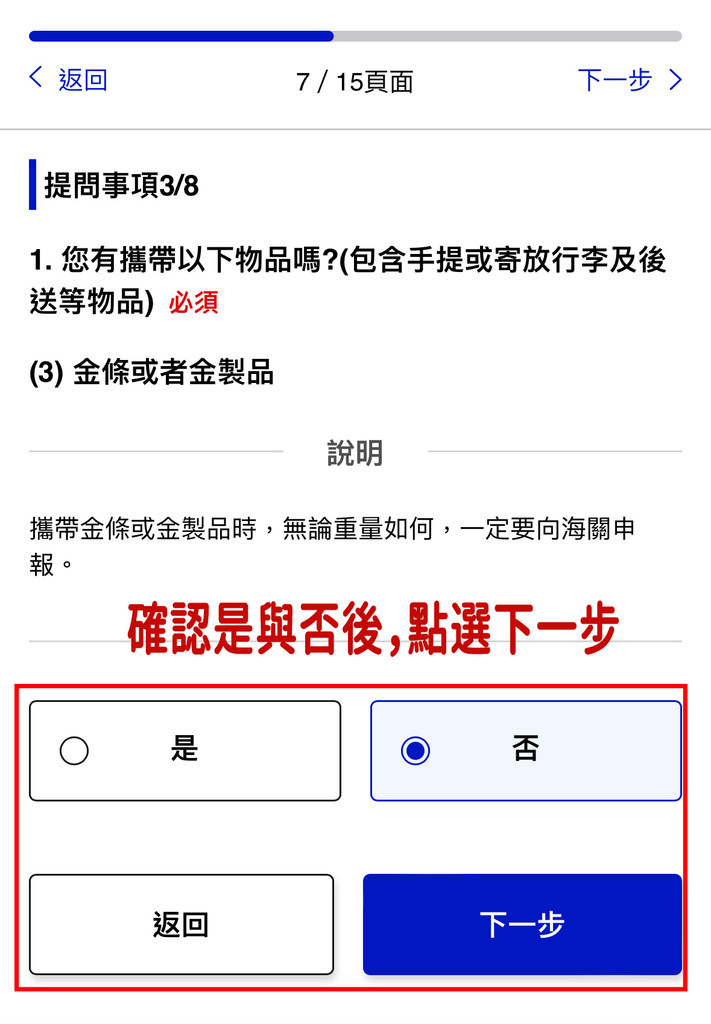Tap the white 返回 button at bottom
The height and width of the screenshot is (1024, 711).
pos(181,924)
